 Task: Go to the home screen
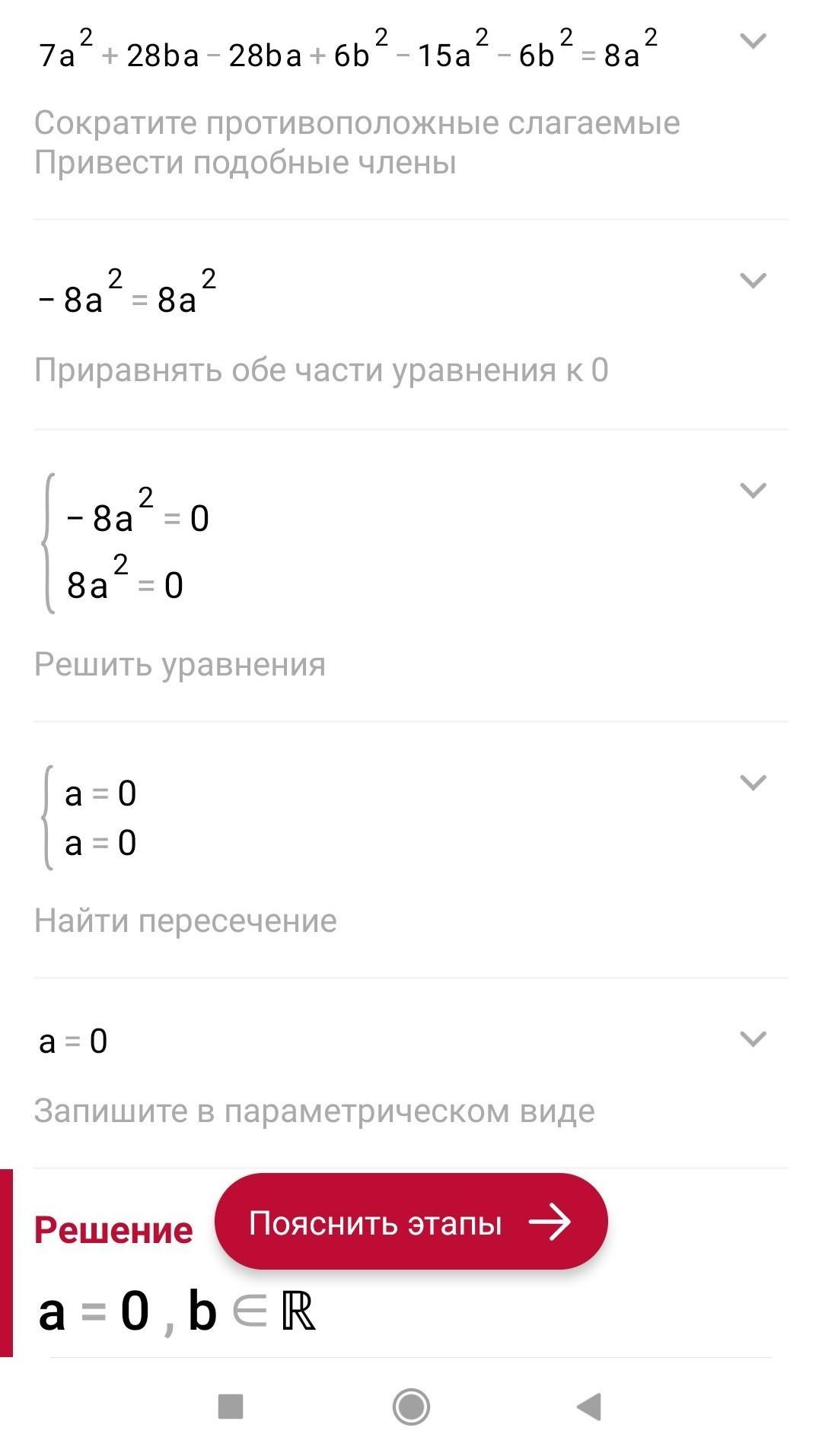tap(411, 1407)
